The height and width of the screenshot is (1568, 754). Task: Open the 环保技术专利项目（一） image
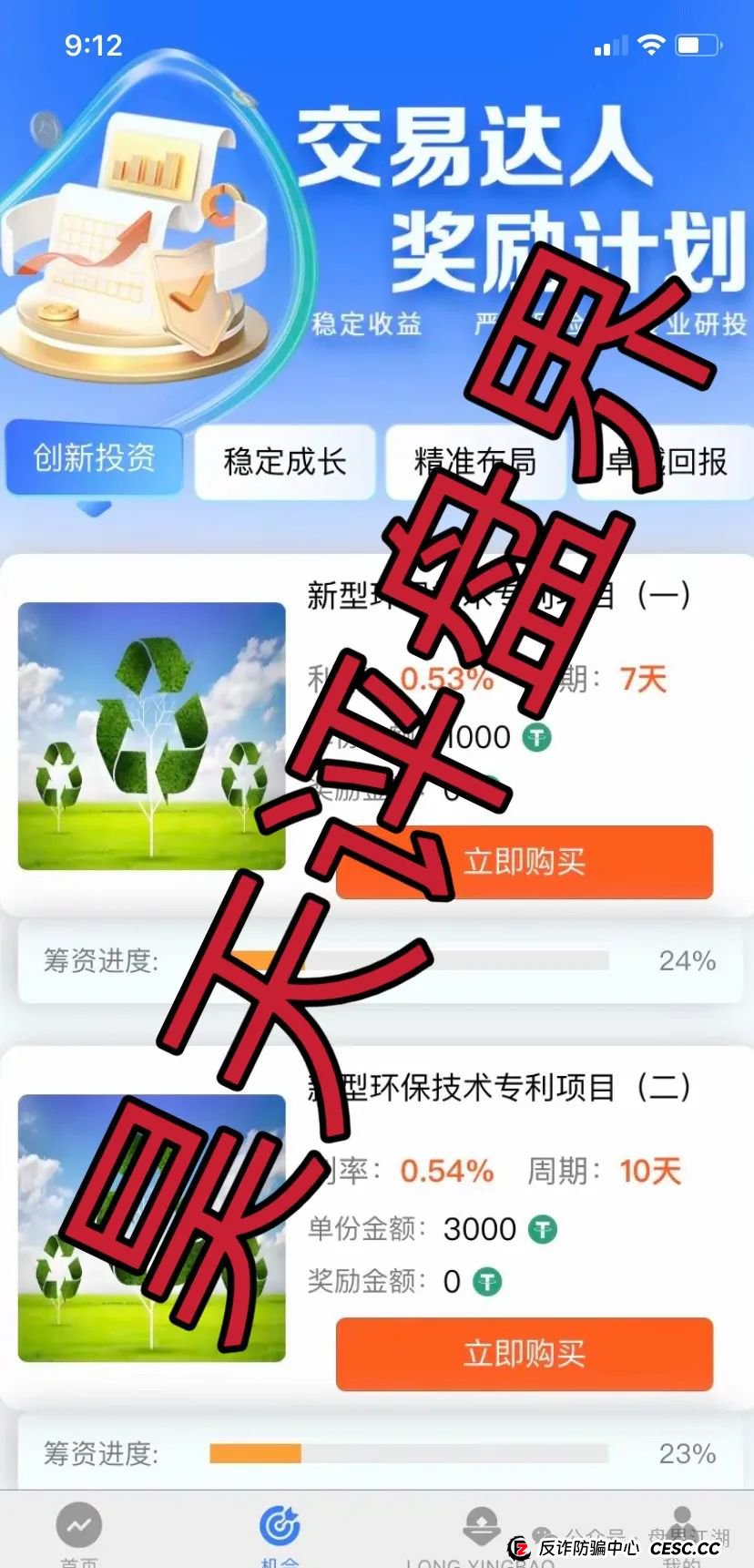[152, 736]
